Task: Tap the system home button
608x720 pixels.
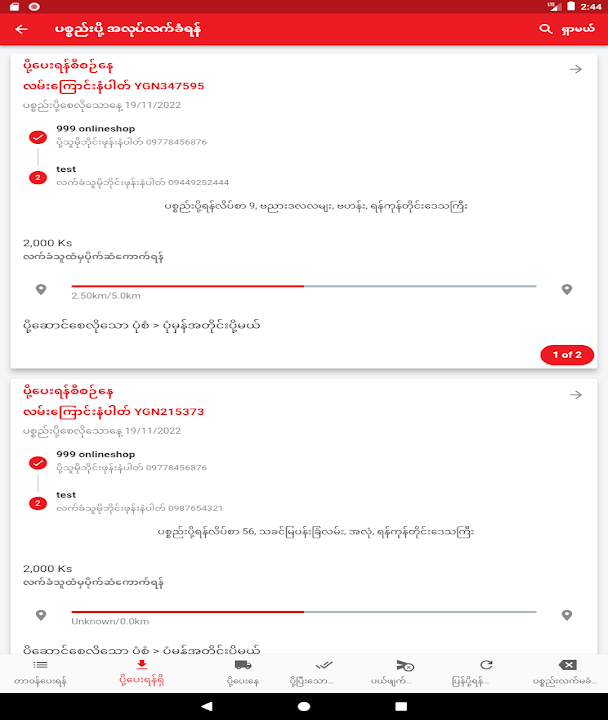Action: (304, 706)
